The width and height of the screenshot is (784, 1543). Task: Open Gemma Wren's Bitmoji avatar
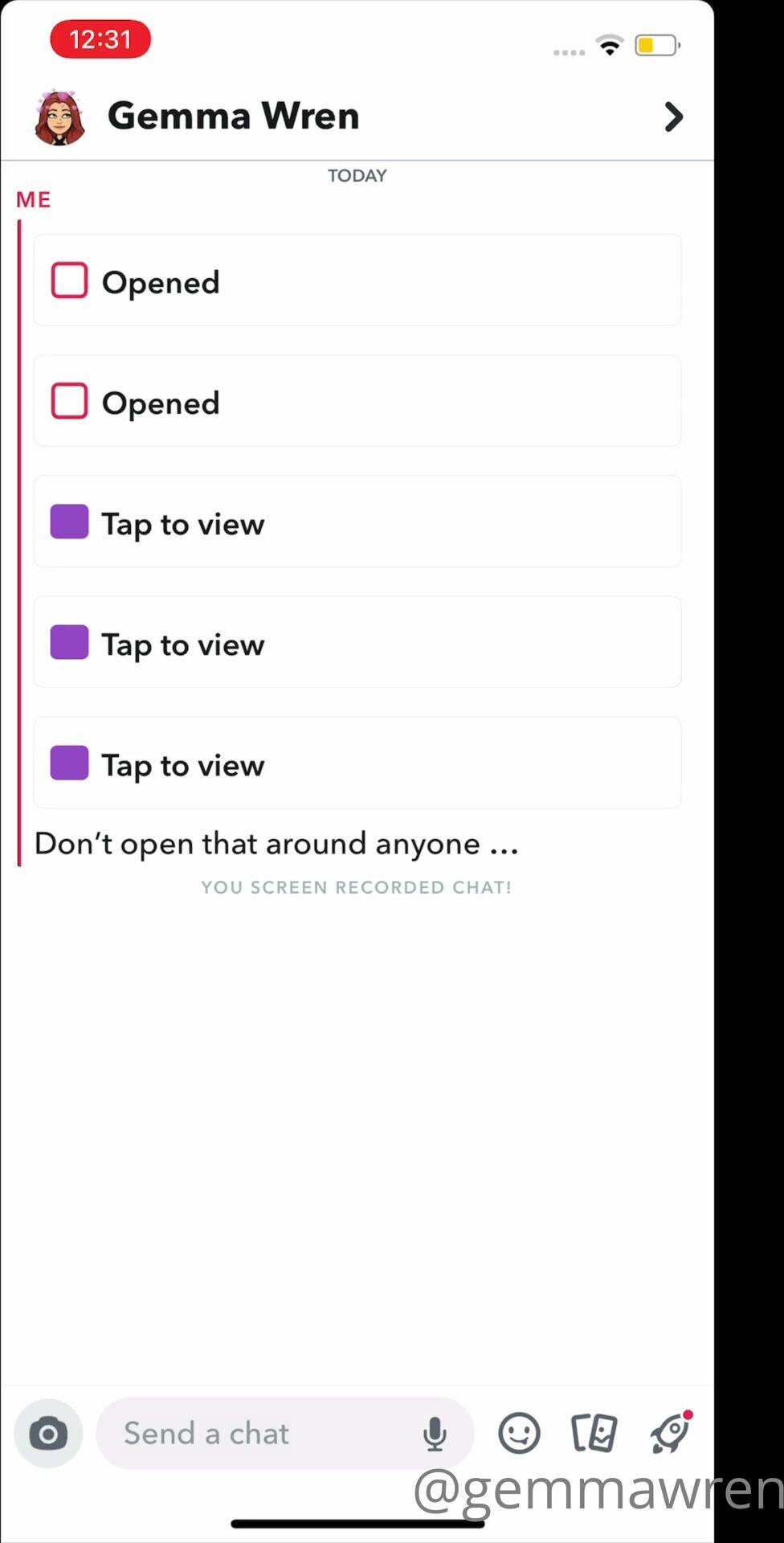pyautogui.click(x=59, y=117)
